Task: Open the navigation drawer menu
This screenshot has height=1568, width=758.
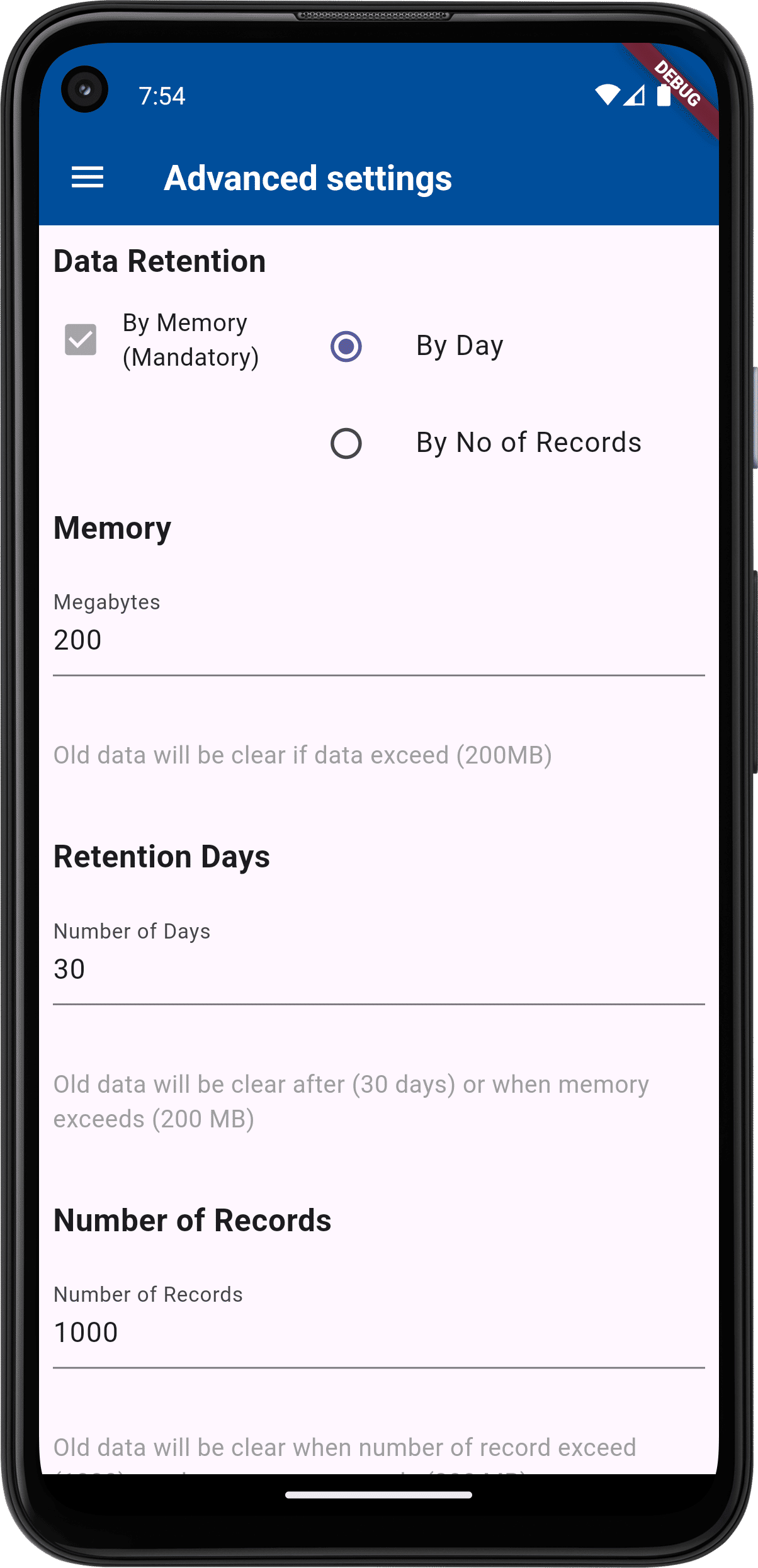Action: point(88,178)
